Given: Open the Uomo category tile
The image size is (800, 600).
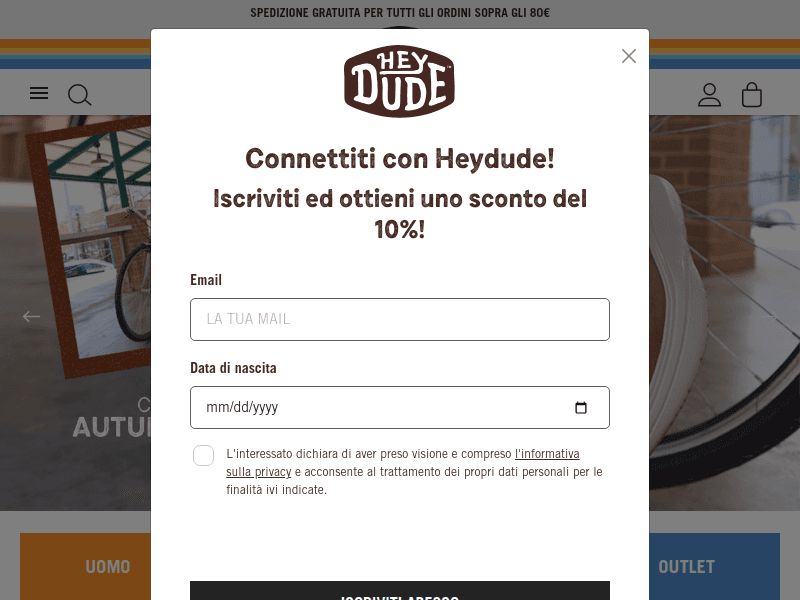Looking at the screenshot, I should click(x=85, y=567).
